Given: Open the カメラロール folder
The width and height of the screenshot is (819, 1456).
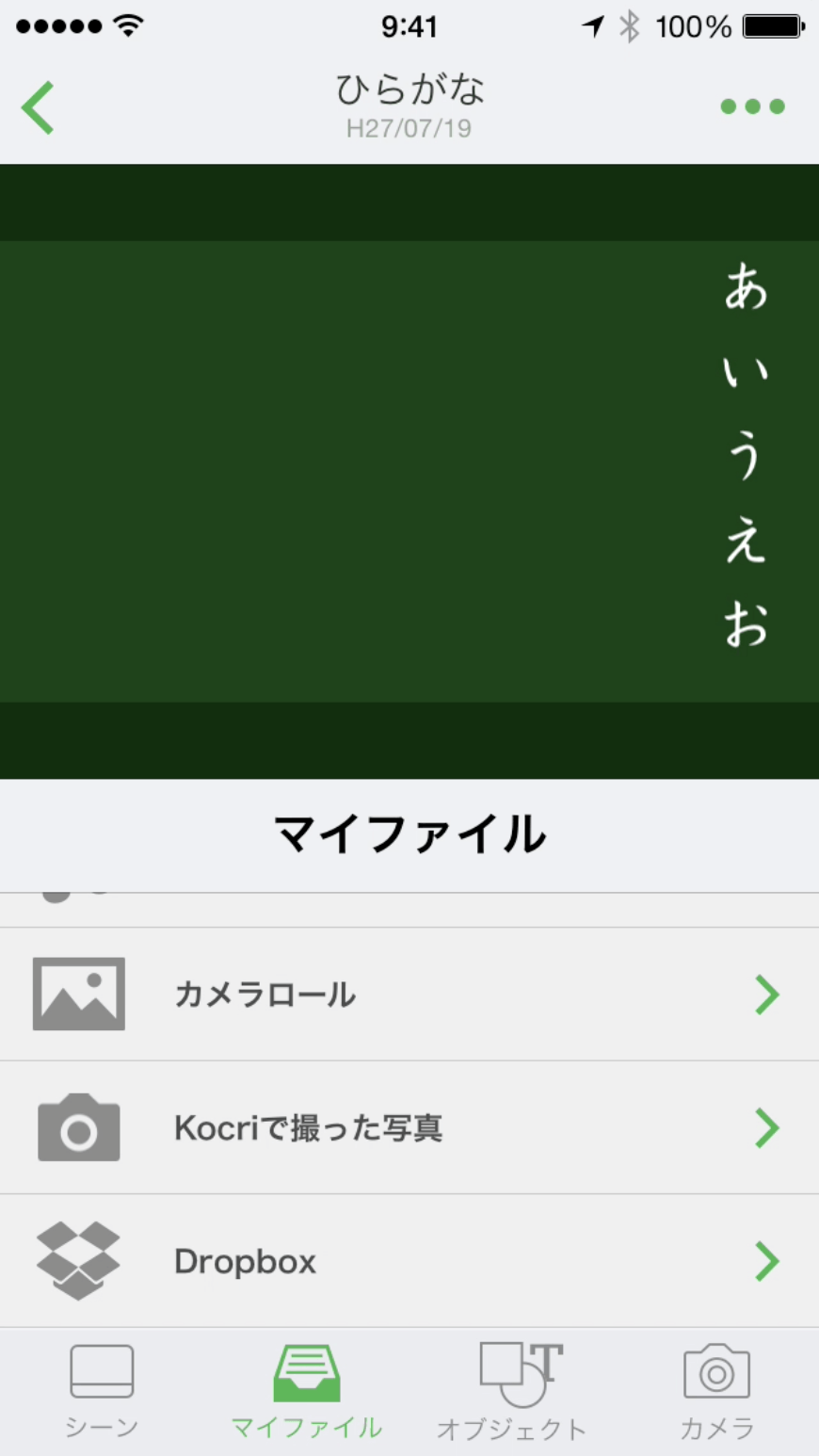Looking at the screenshot, I should 409,995.
